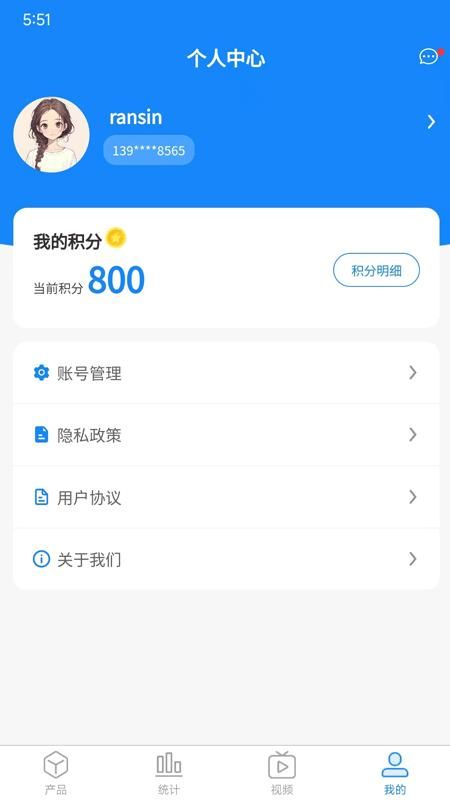Open 用户协议 user agreement
This screenshot has height=800, width=450.
pos(226,497)
